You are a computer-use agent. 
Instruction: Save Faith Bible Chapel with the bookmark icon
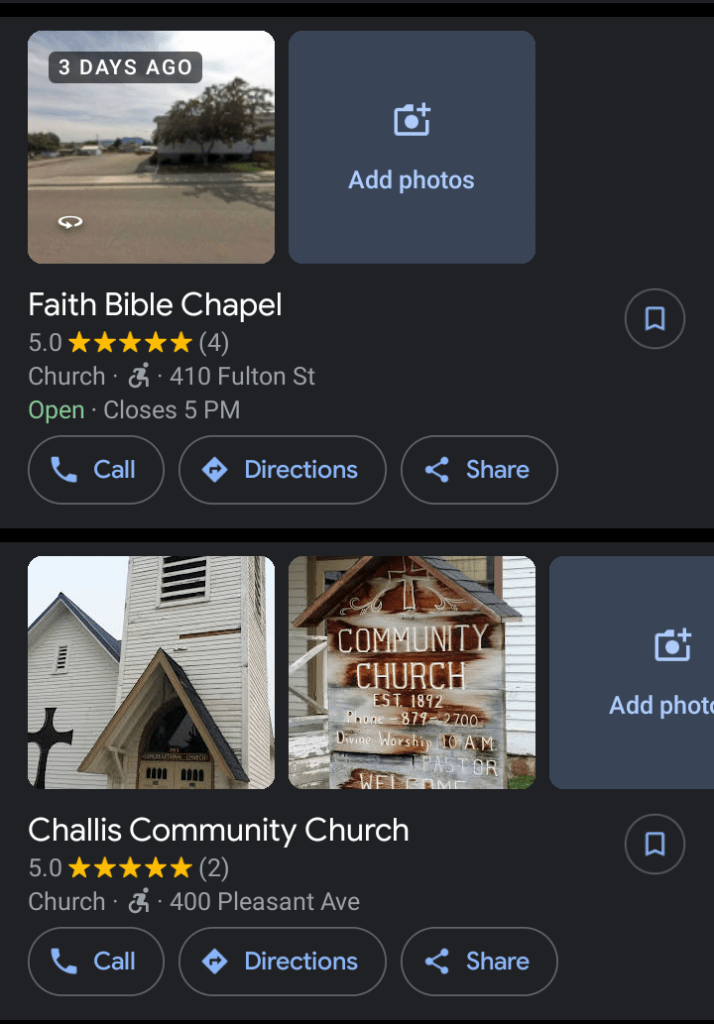coord(654,319)
